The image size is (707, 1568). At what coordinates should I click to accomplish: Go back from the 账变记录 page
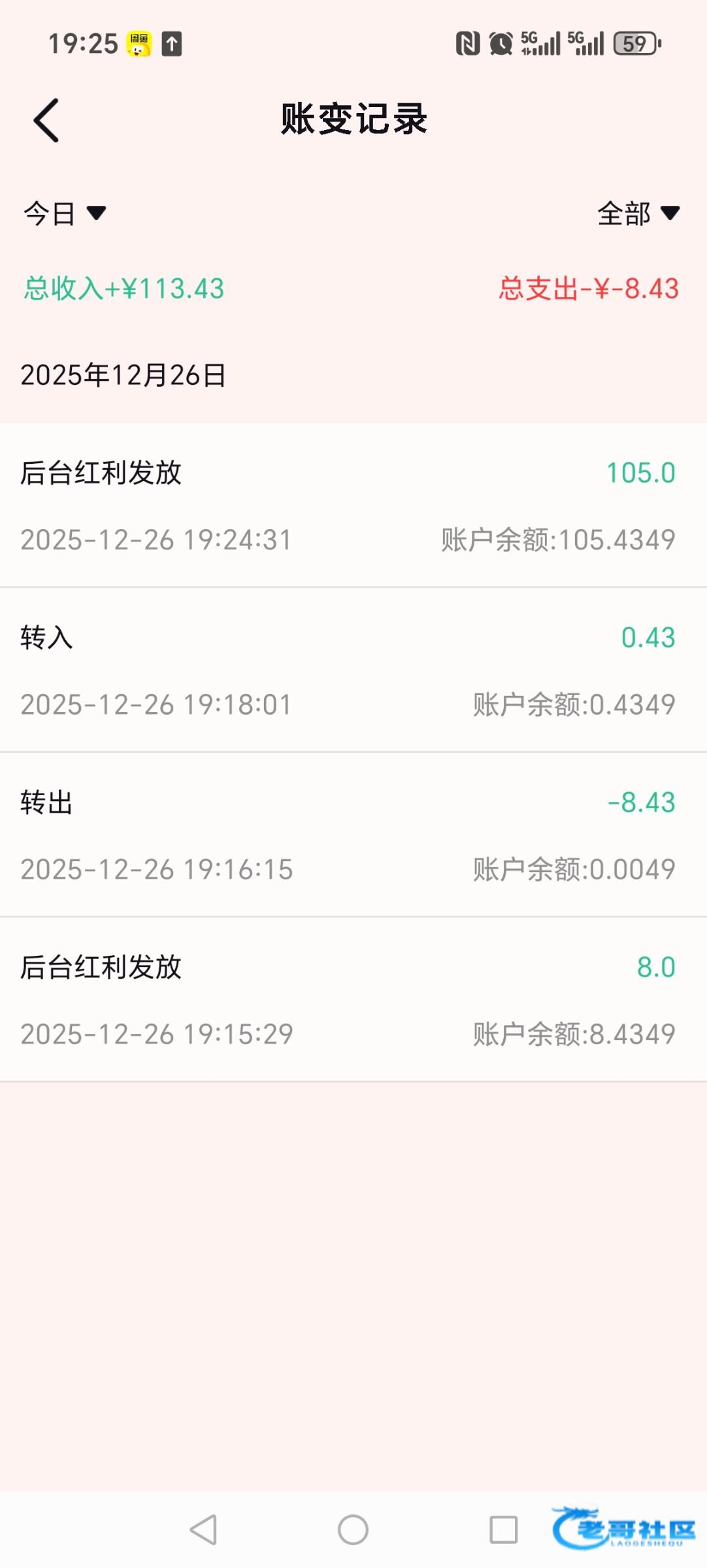46,120
